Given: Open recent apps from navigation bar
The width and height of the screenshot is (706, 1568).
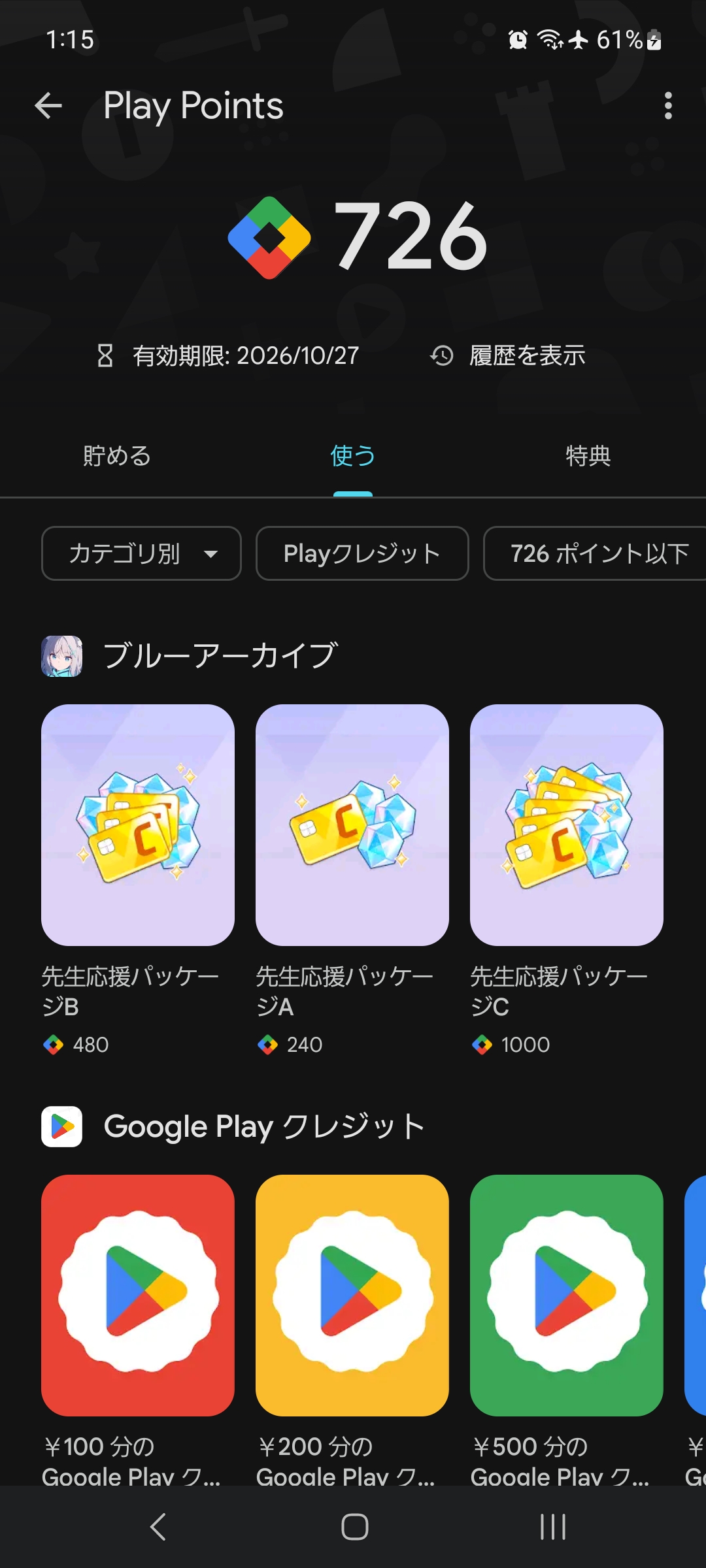Looking at the screenshot, I should 552,1527.
